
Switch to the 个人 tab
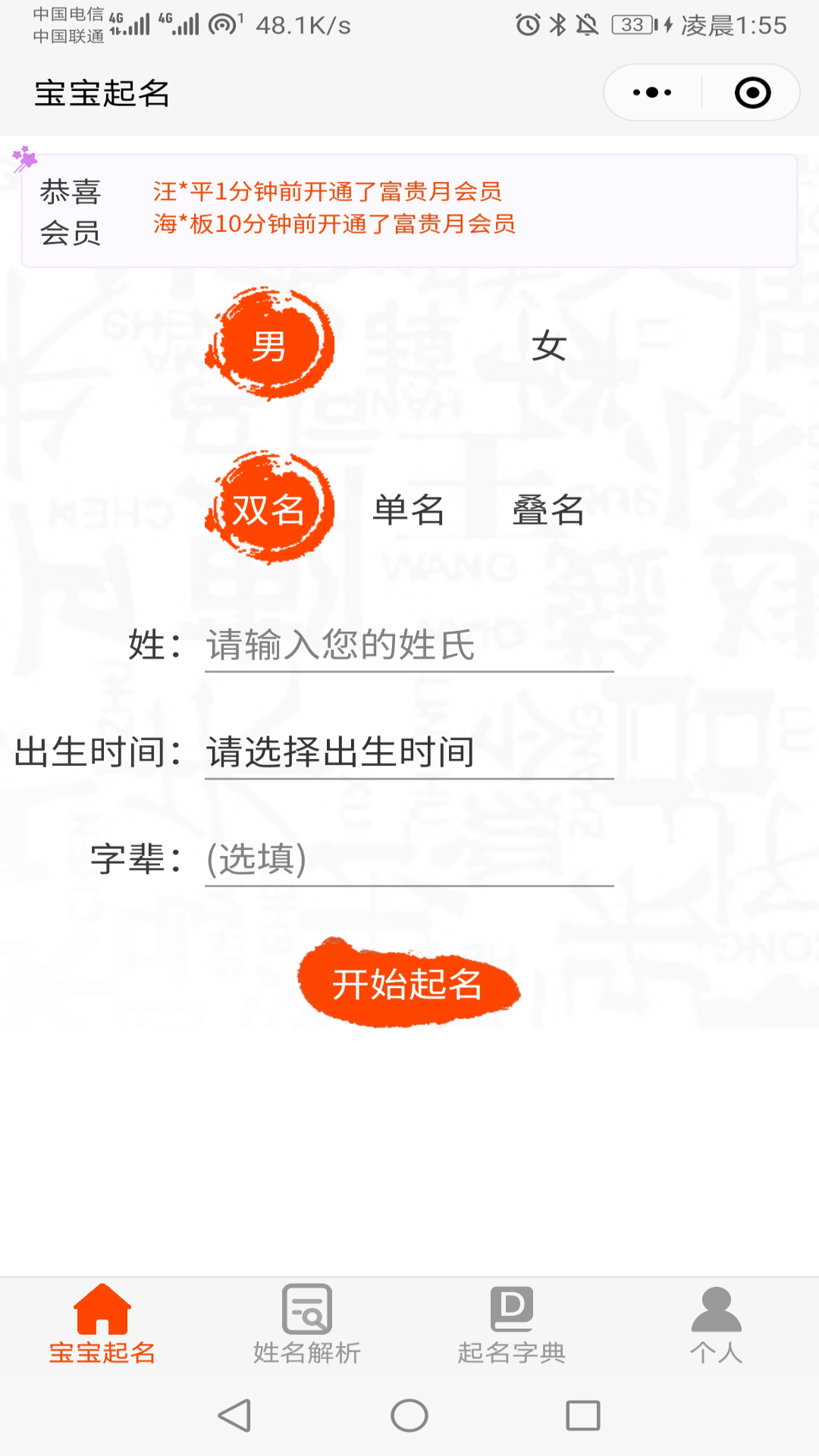[716, 1323]
